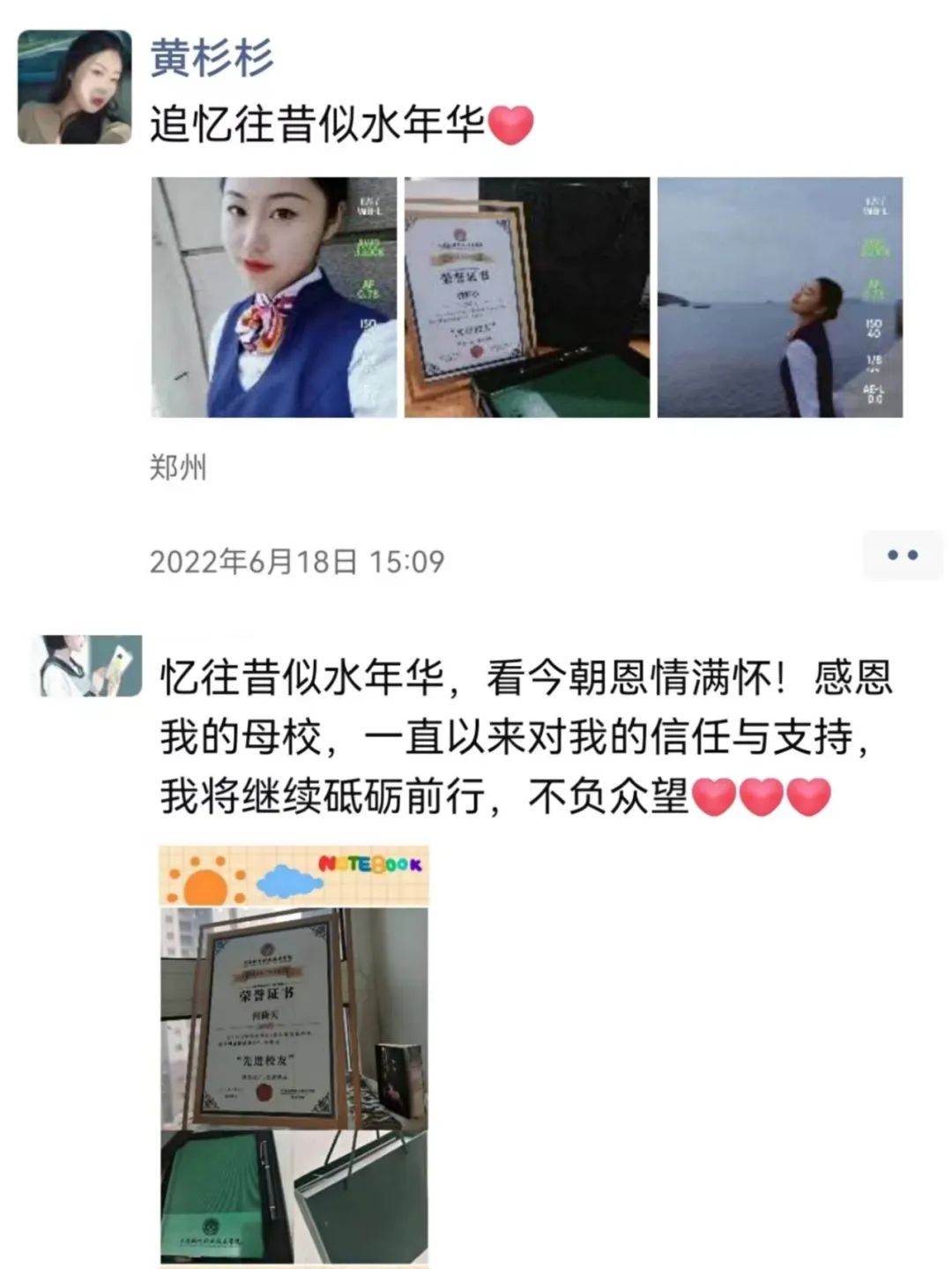View the uniform selfie photo

[274, 297]
